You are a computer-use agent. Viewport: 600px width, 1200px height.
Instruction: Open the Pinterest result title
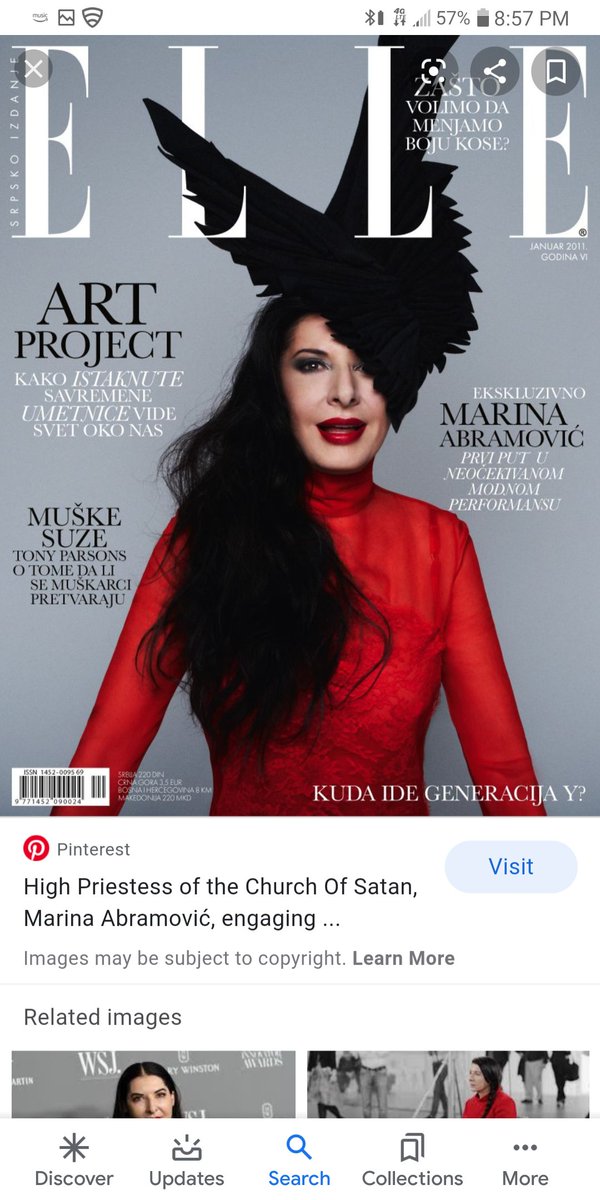220,902
